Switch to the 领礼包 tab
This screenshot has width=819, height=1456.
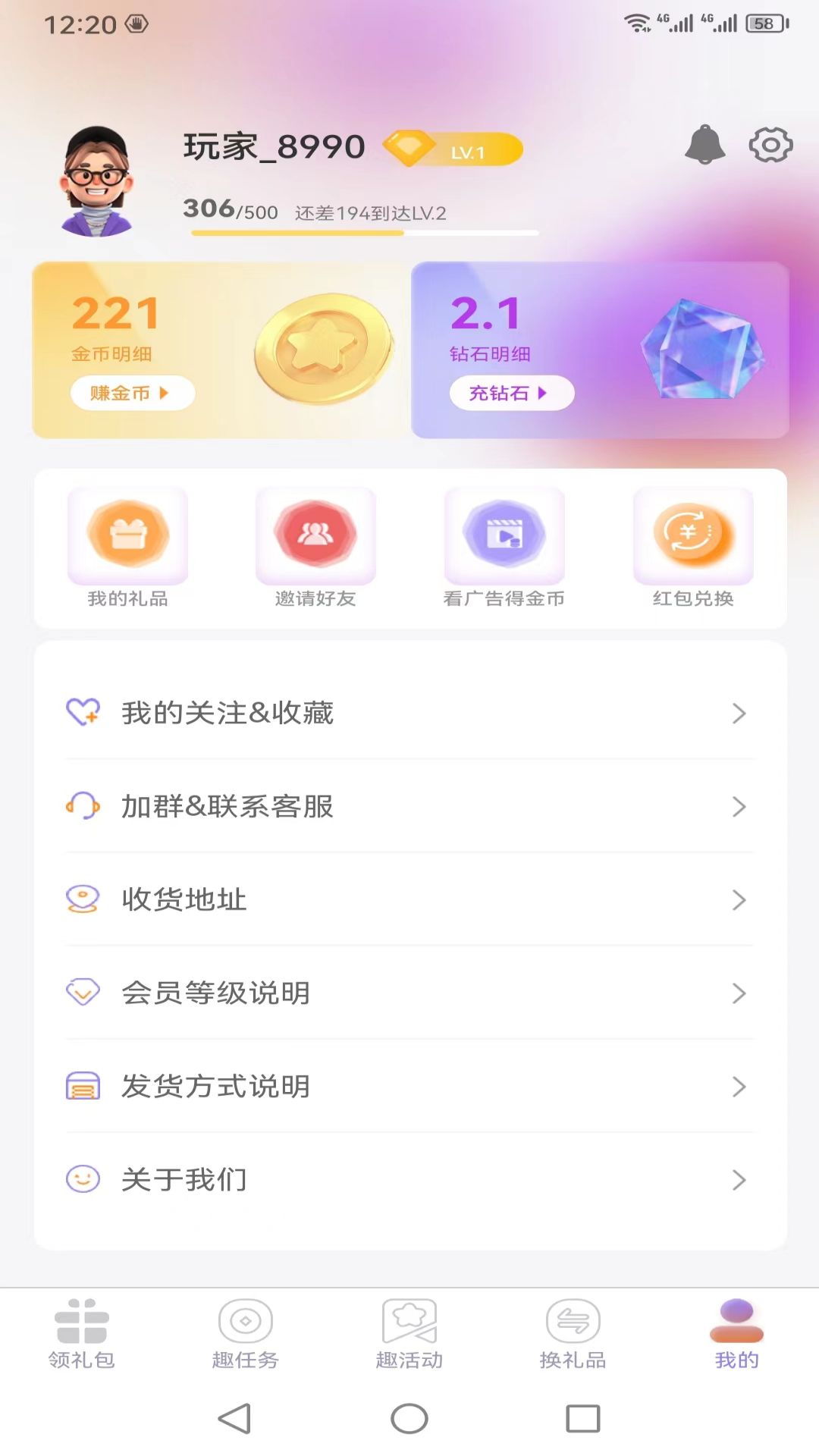click(x=82, y=1335)
